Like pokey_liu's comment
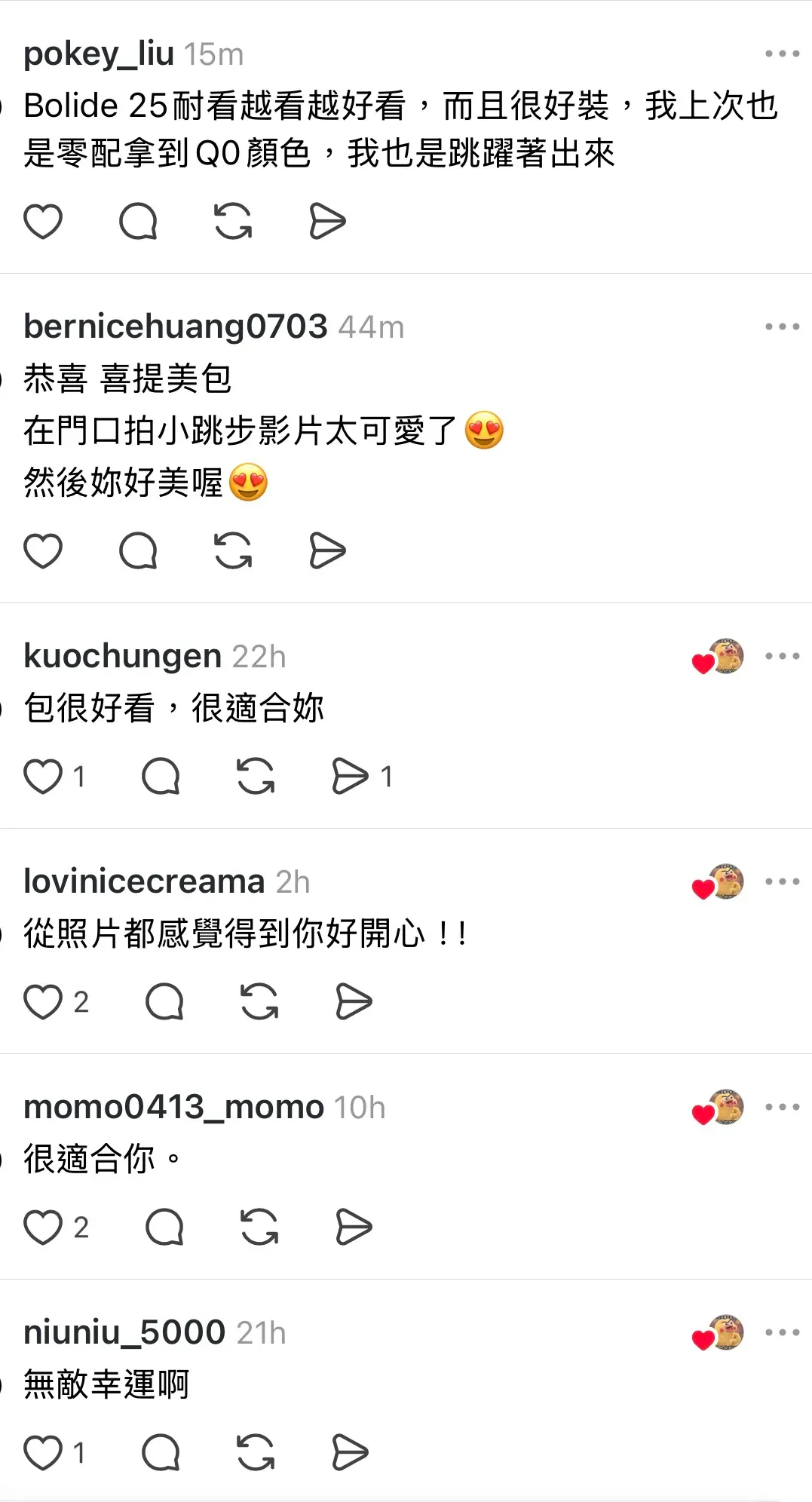Image resolution: width=812 pixels, height=1502 pixels. click(x=43, y=222)
